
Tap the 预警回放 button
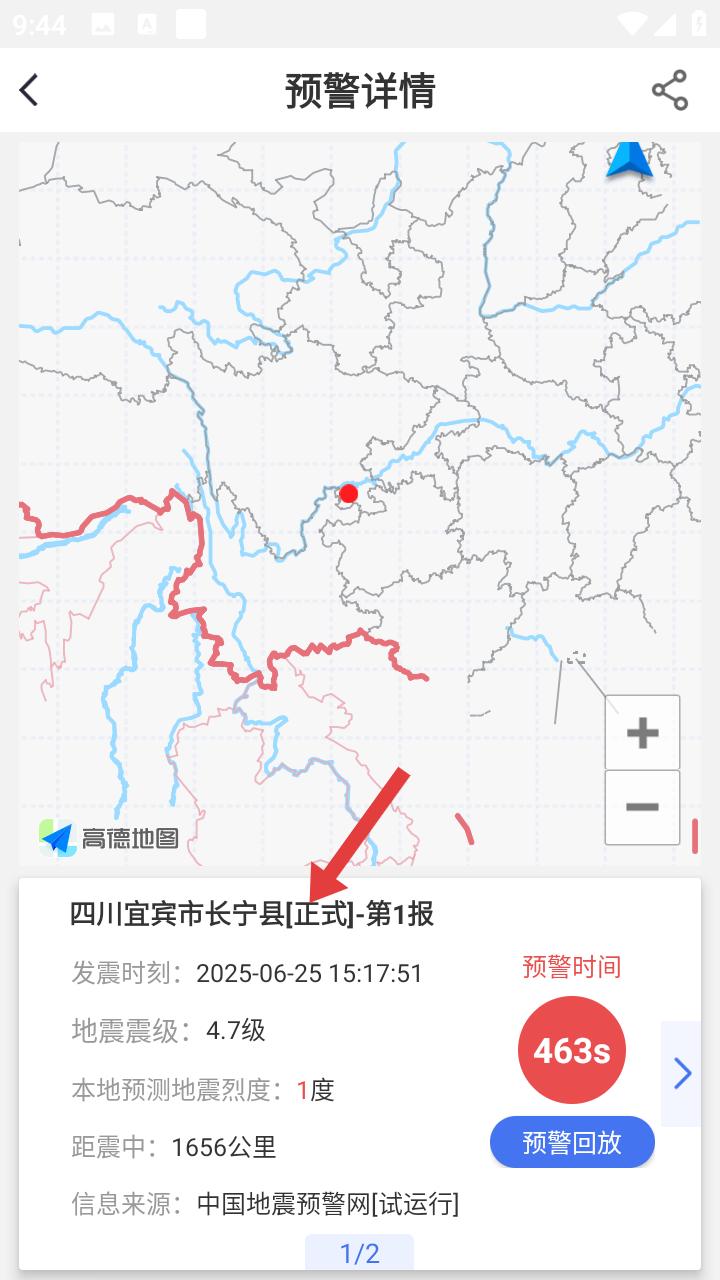pyautogui.click(x=572, y=1142)
